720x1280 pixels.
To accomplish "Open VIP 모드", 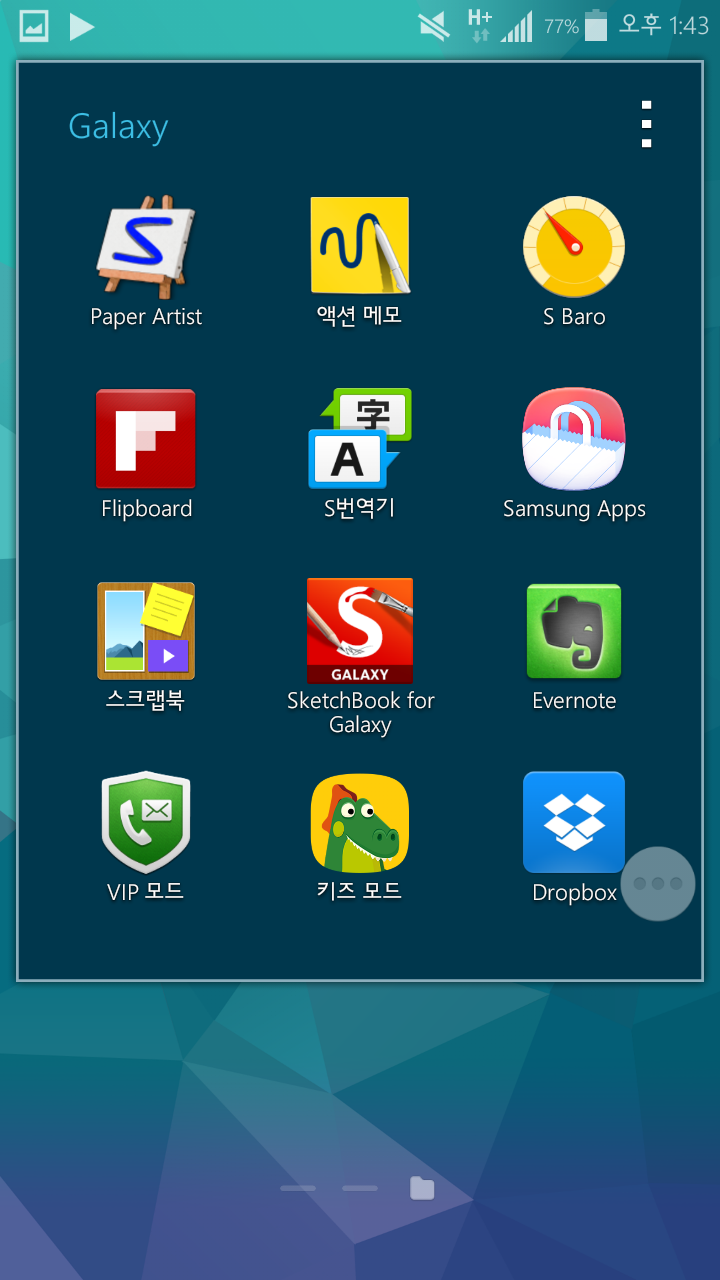I will click(146, 822).
